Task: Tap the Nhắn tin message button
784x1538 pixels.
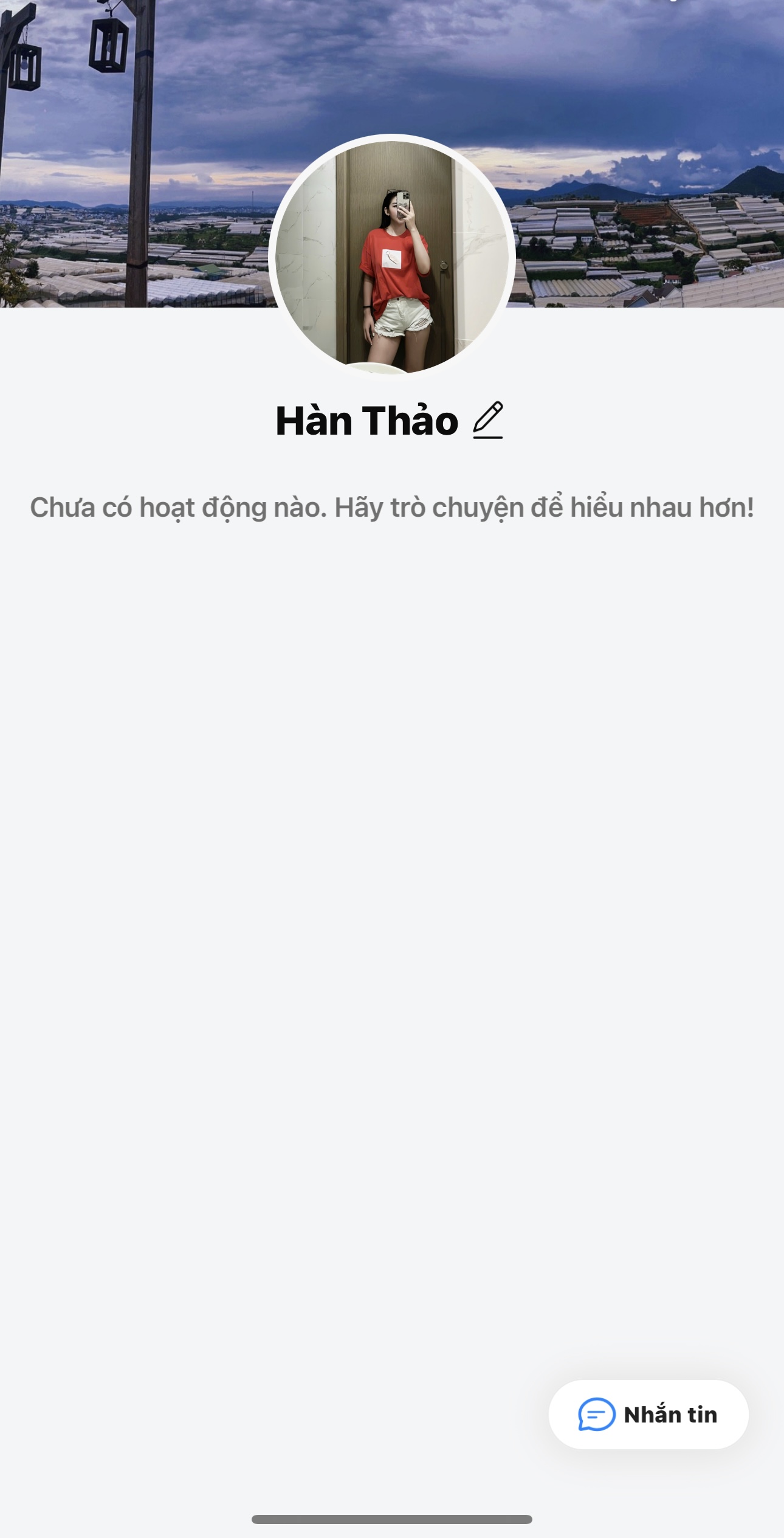Action: tap(648, 1414)
